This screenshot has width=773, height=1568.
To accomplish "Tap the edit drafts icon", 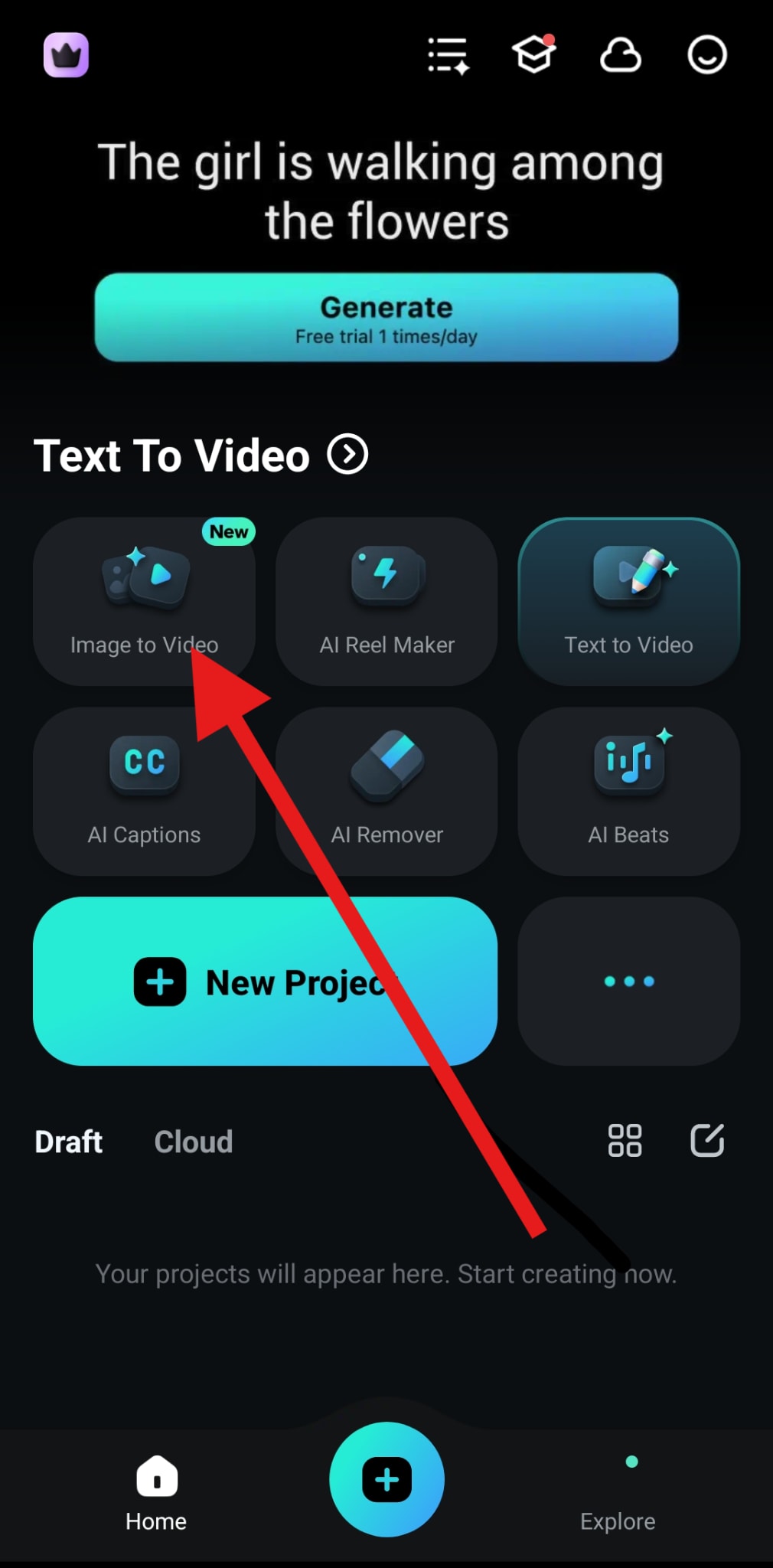I will point(707,1140).
